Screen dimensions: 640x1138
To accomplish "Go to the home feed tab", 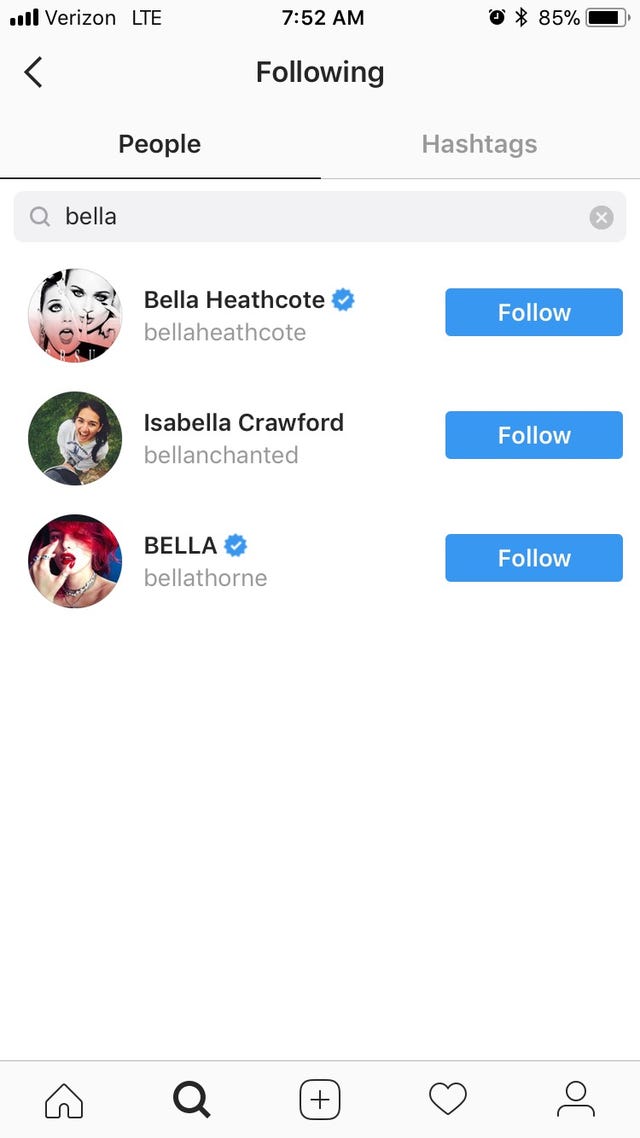I will (x=64, y=1099).
